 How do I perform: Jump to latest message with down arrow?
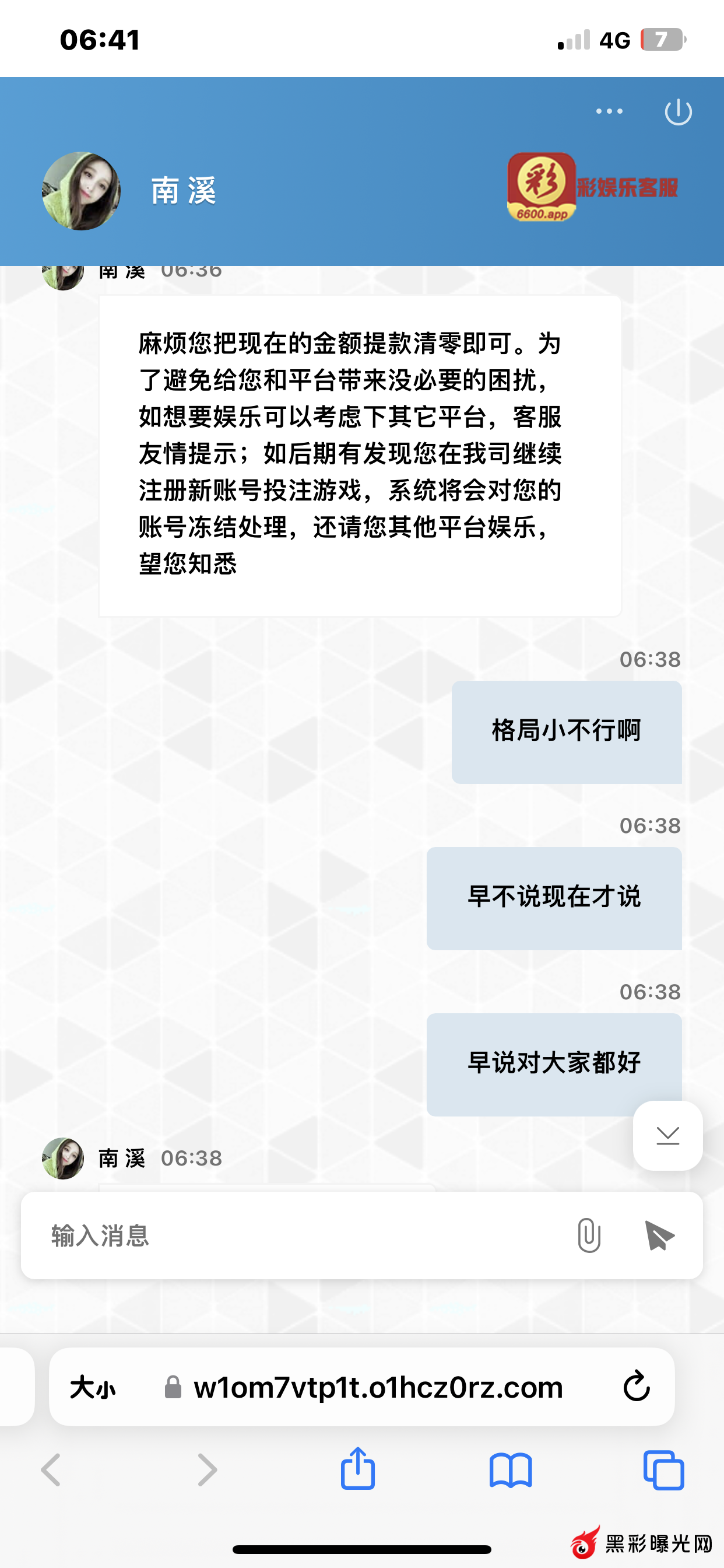coord(667,1135)
